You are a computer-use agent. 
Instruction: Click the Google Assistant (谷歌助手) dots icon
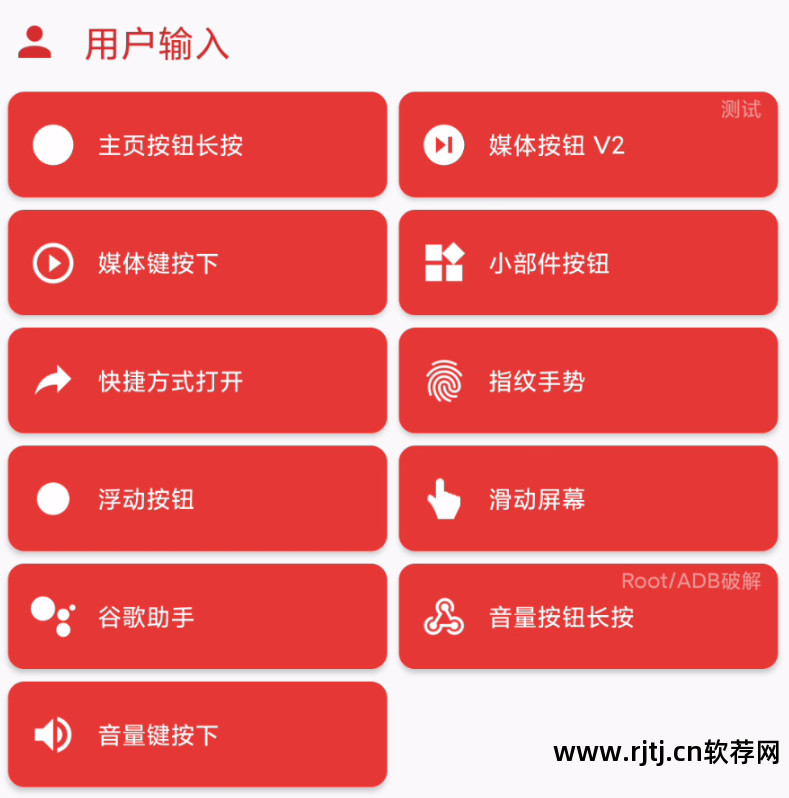[x=52, y=616]
